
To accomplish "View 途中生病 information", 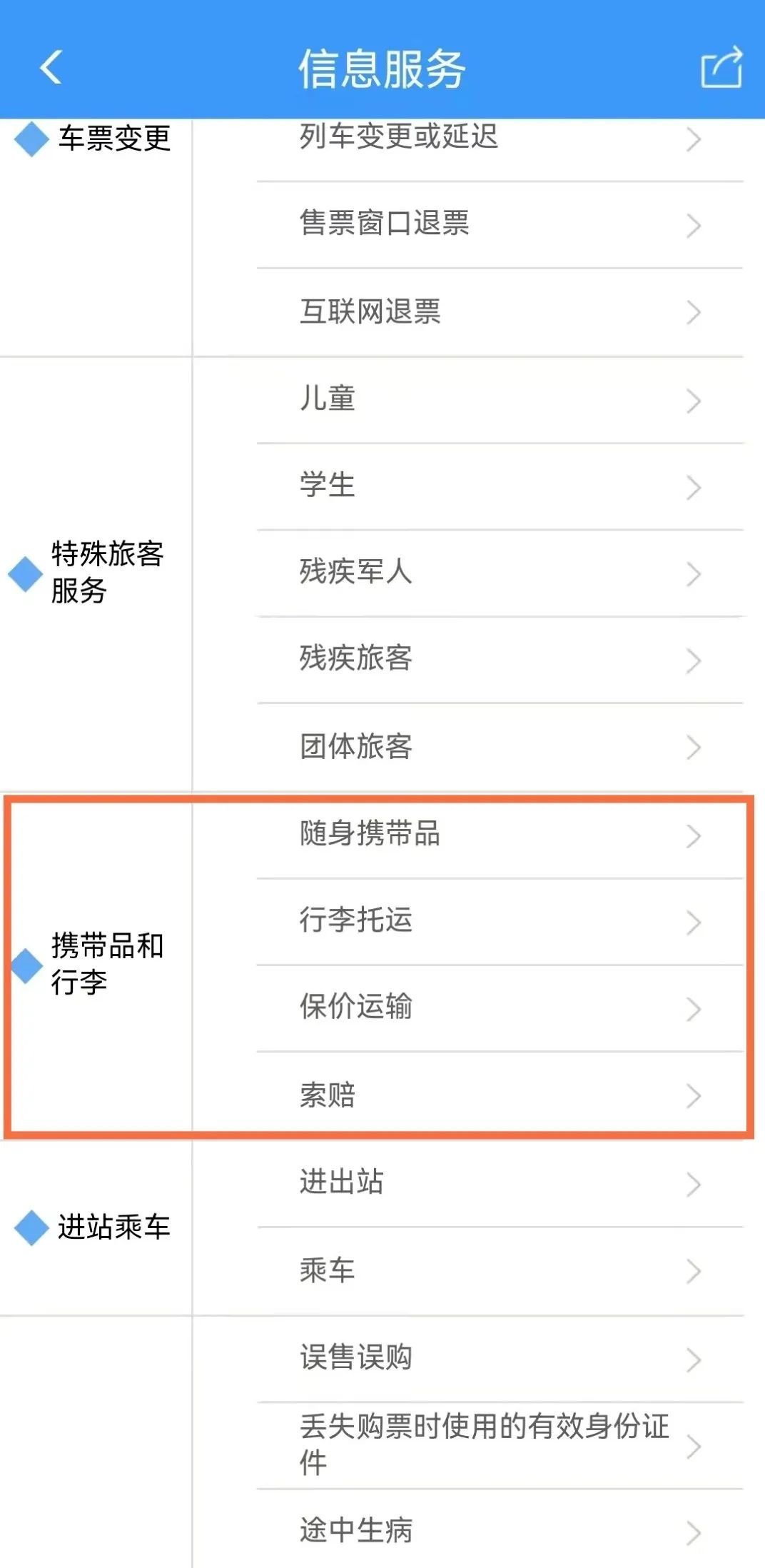I will (500, 1530).
